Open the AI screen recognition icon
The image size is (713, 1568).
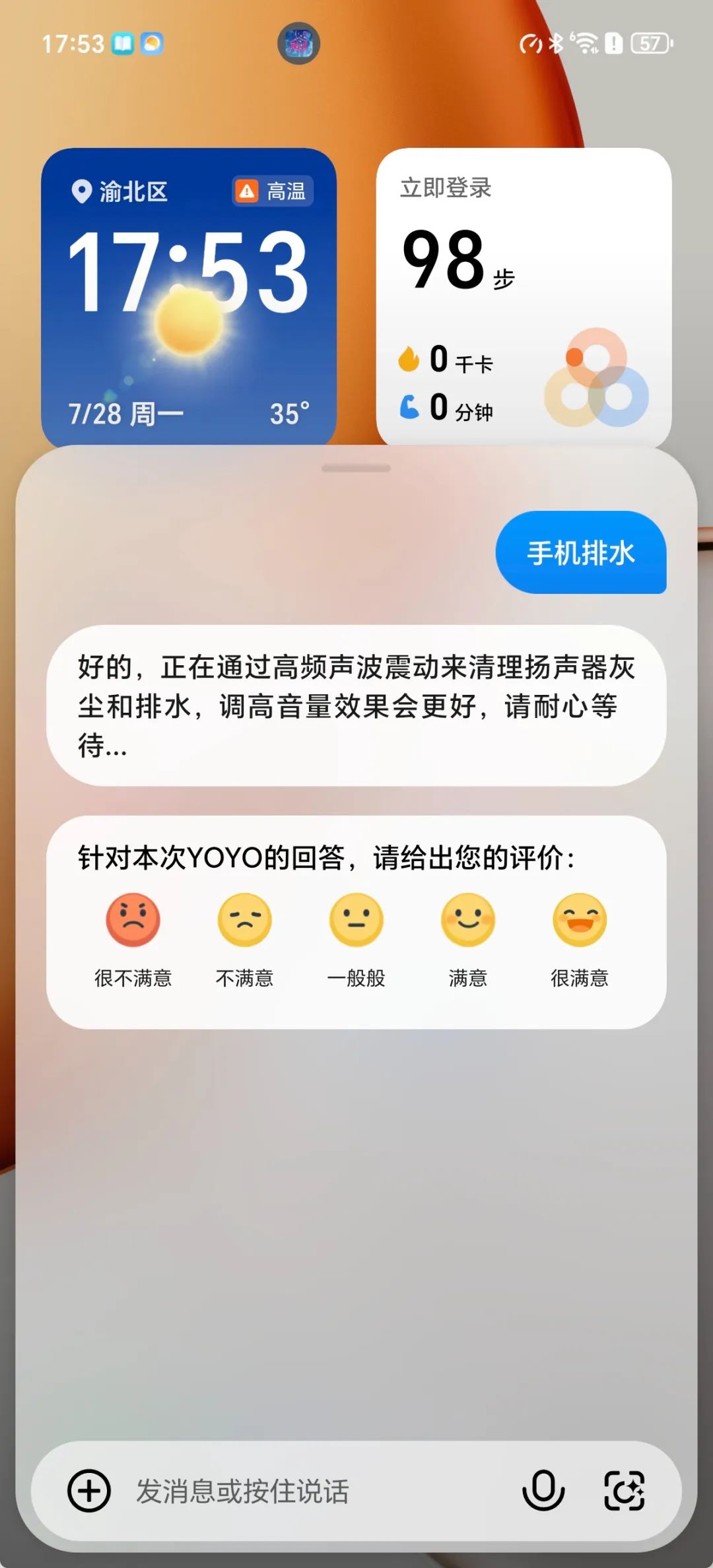625,1491
